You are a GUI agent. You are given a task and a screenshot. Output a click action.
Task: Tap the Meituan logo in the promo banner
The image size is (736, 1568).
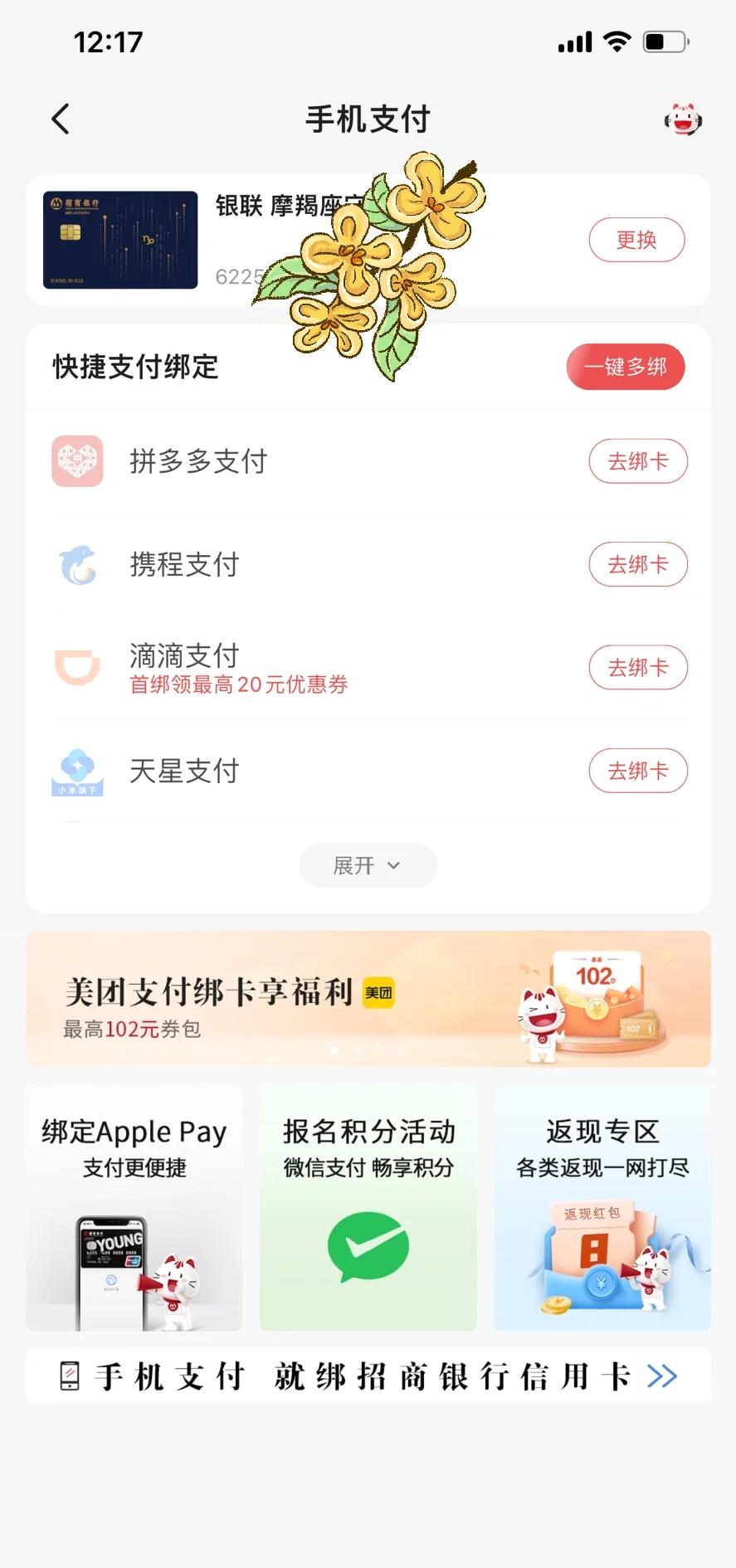tap(381, 992)
